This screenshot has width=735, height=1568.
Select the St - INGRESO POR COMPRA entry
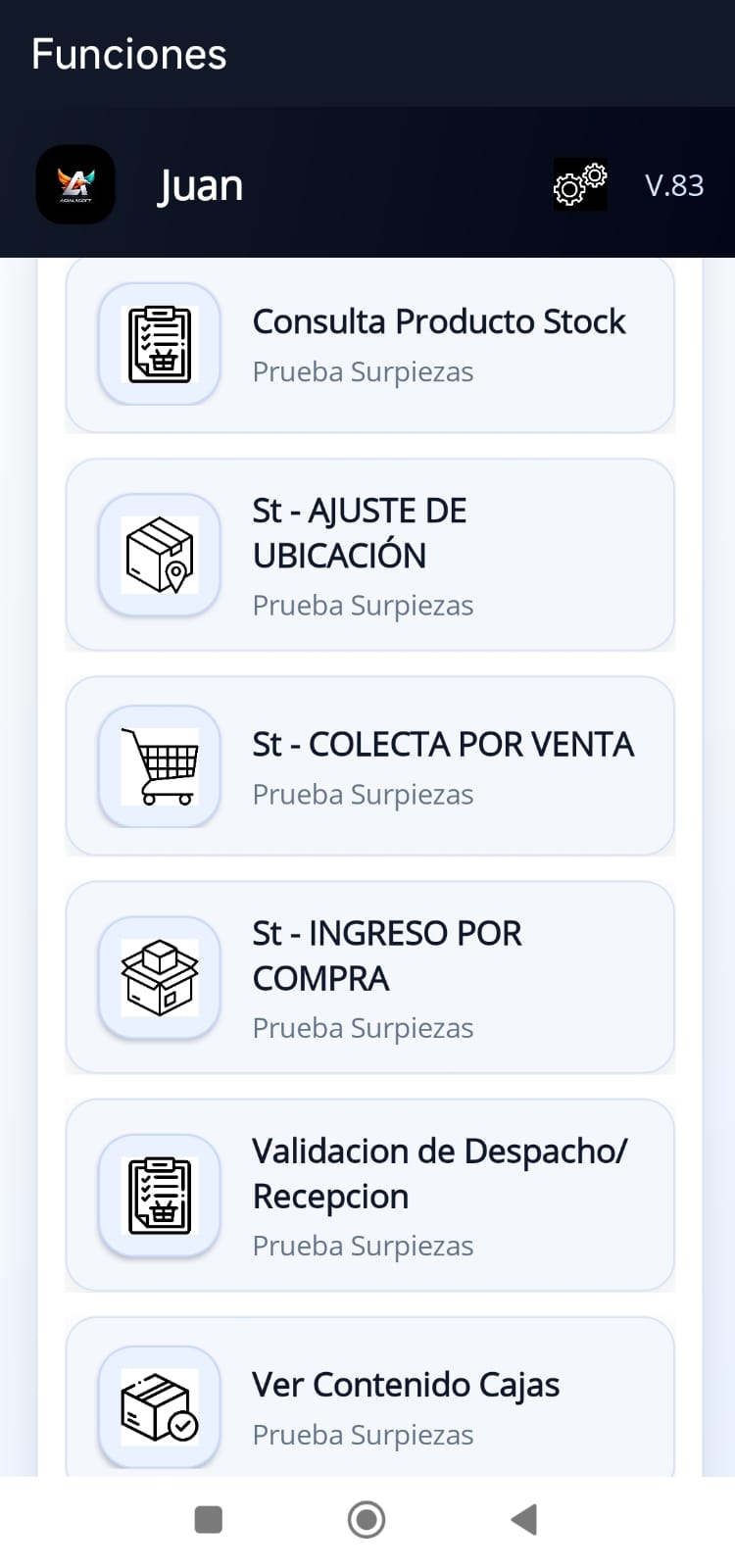coord(387,955)
